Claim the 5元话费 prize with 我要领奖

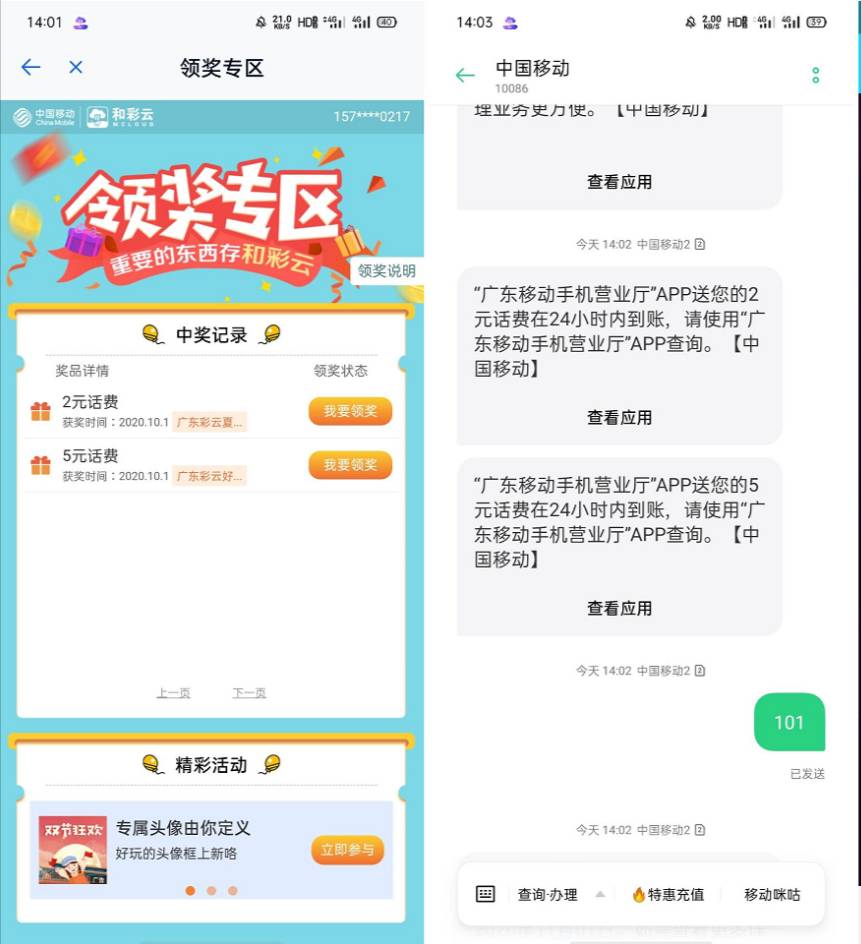pyautogui.click(x=350, y=465)
